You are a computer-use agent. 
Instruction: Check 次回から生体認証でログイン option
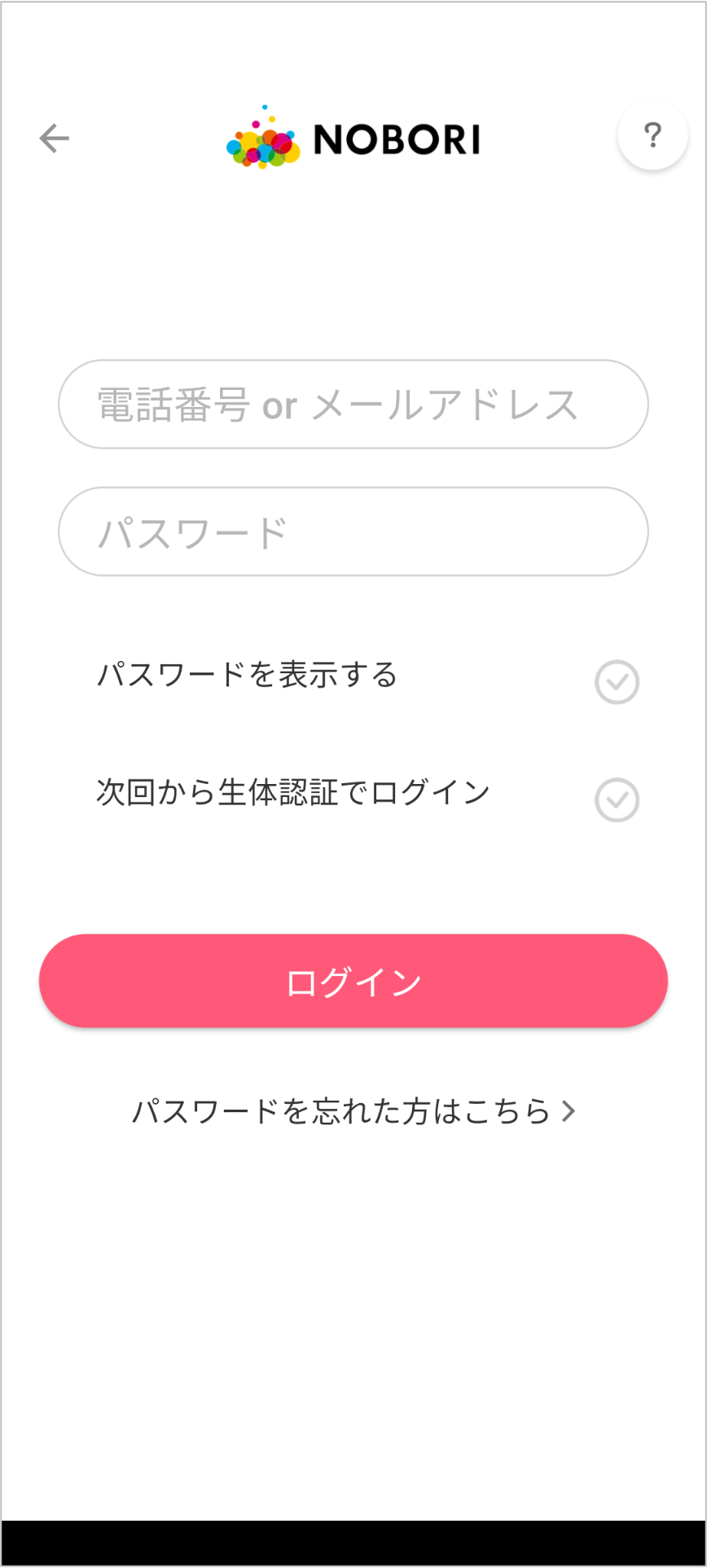pyautogui.click(x=617, y=800)
